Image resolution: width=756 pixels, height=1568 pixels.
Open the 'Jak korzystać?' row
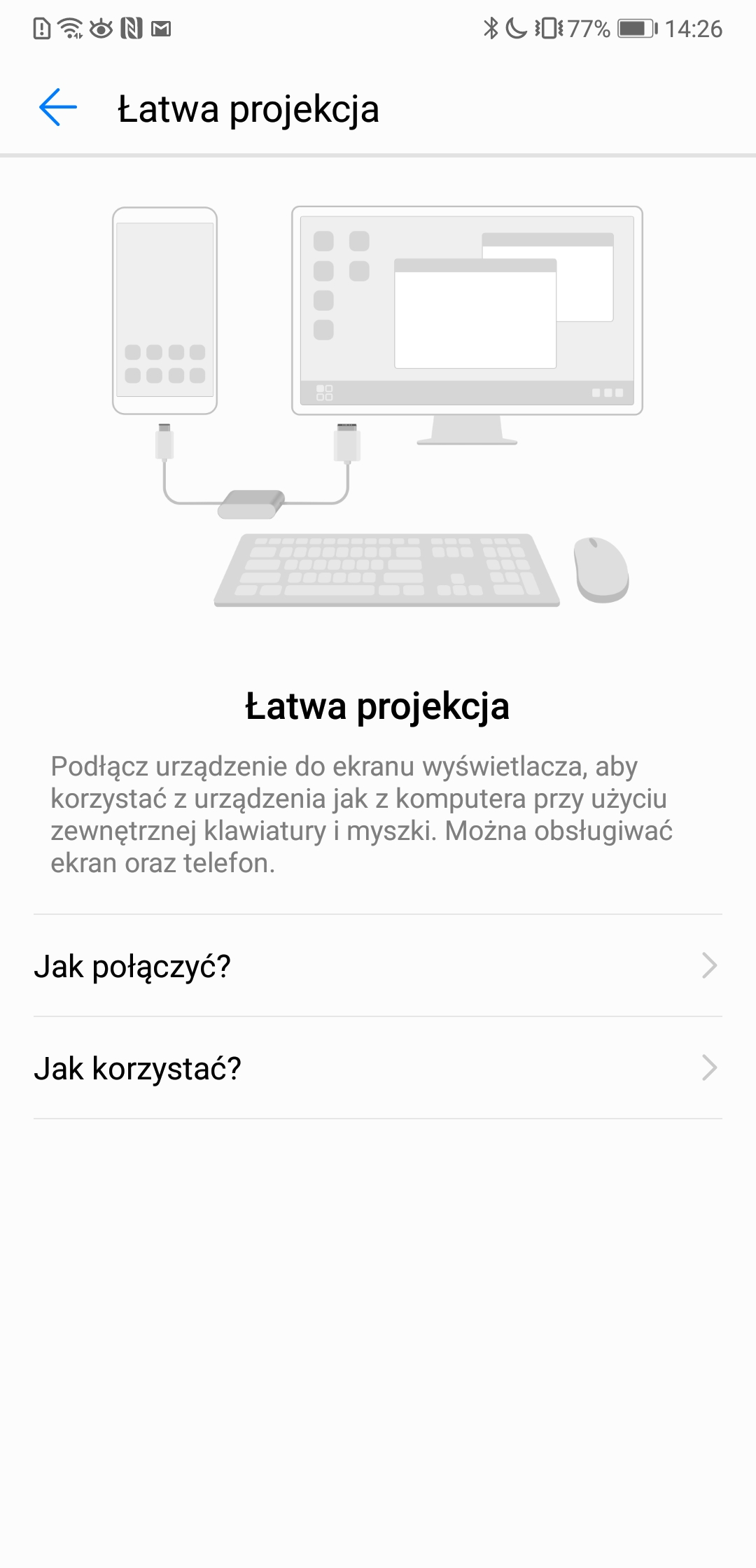pos(378,1068)
